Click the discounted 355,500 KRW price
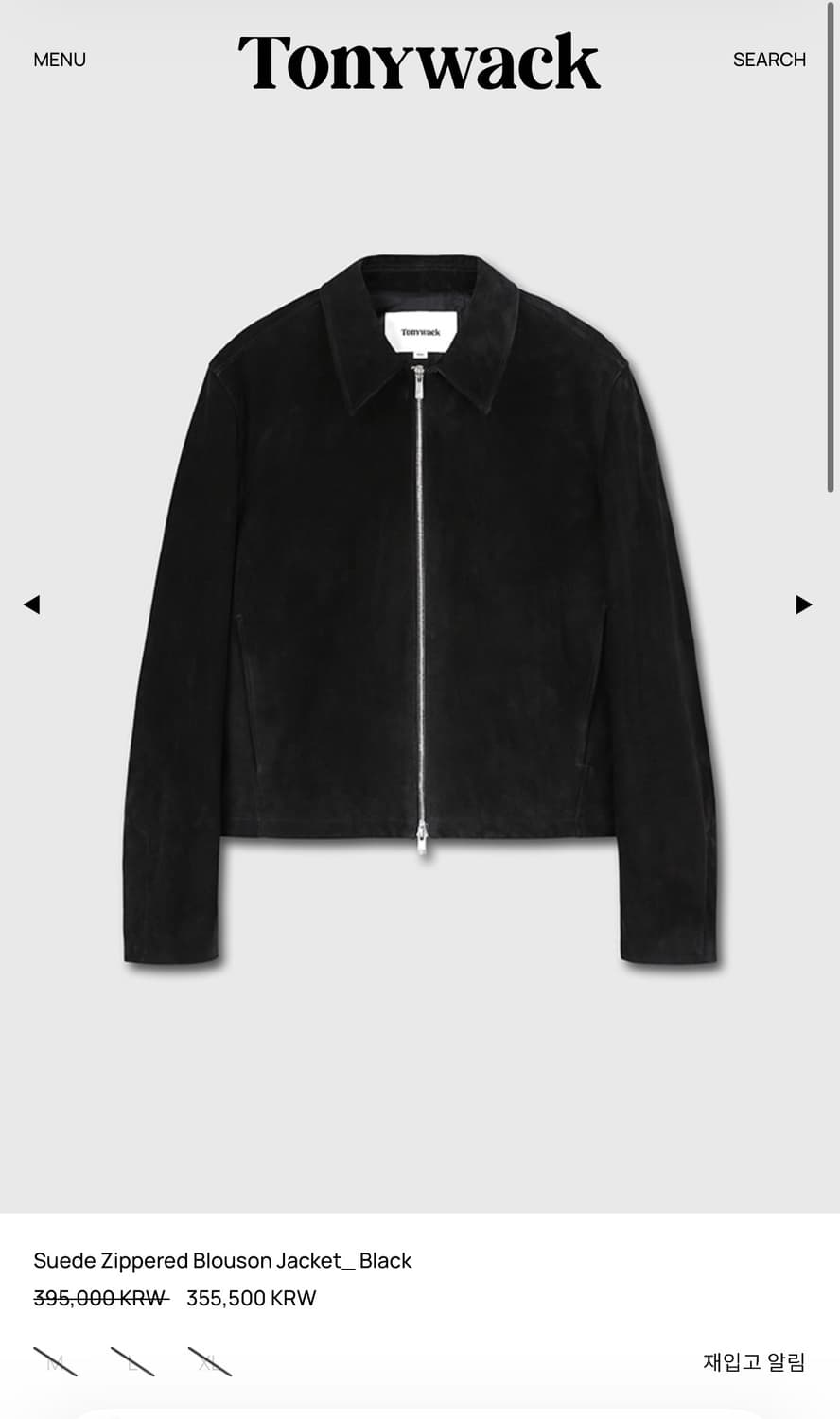The width and height of the screenshot is (840, 1419). coord(251,1297)
